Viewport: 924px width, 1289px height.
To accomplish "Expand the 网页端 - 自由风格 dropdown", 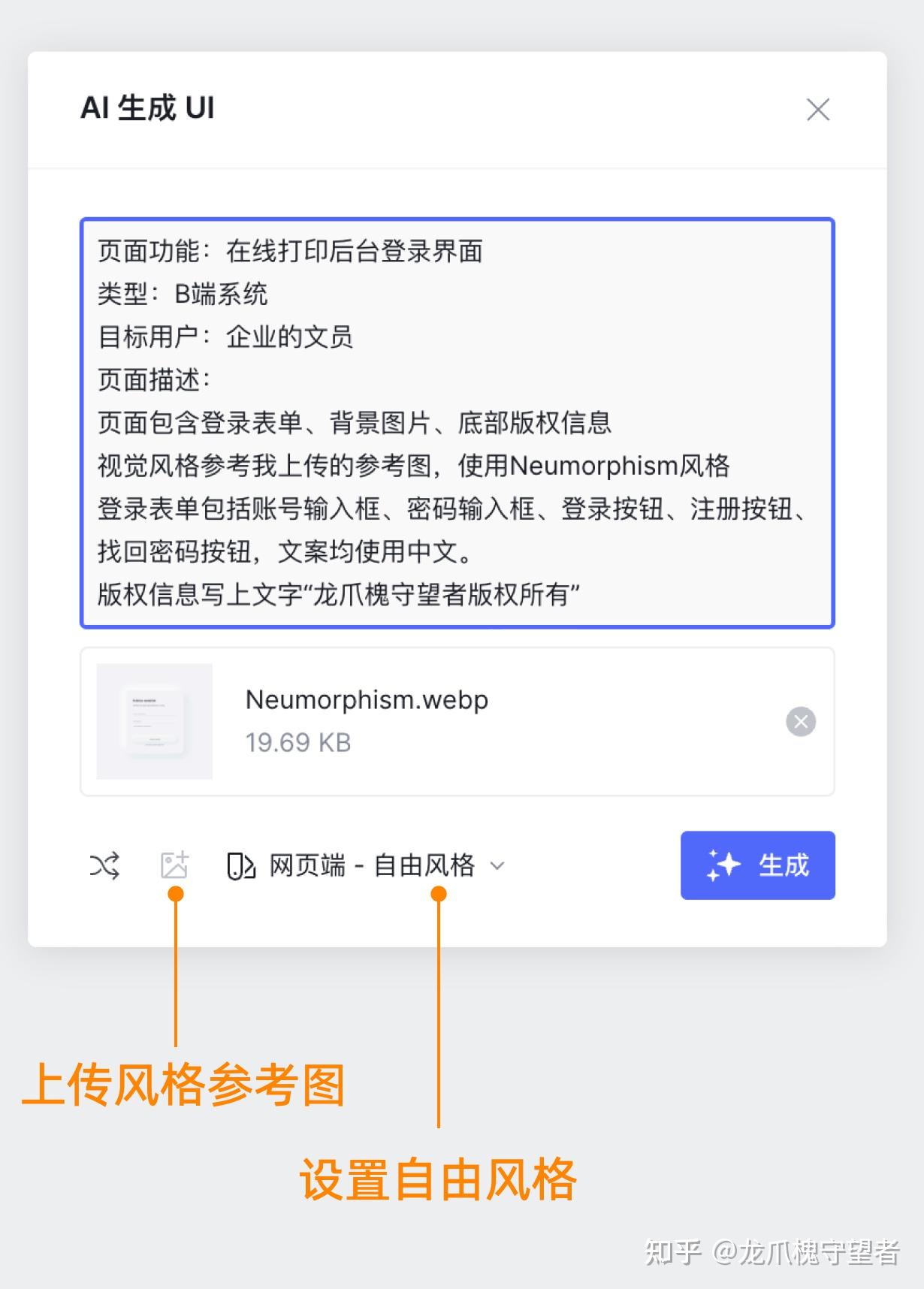I will tap(366, 866).
